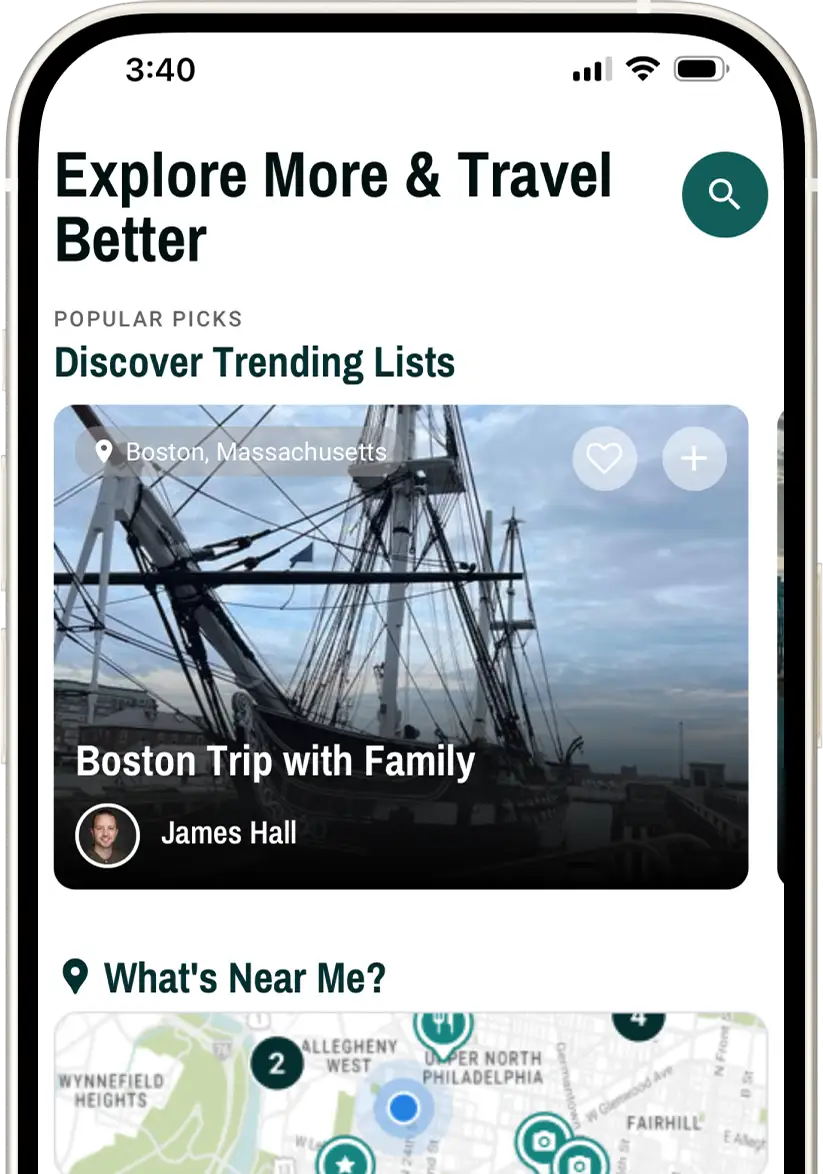Click James Hall's profile avatar
This screenshot has width=823, height=1174.
pos(107,835)
